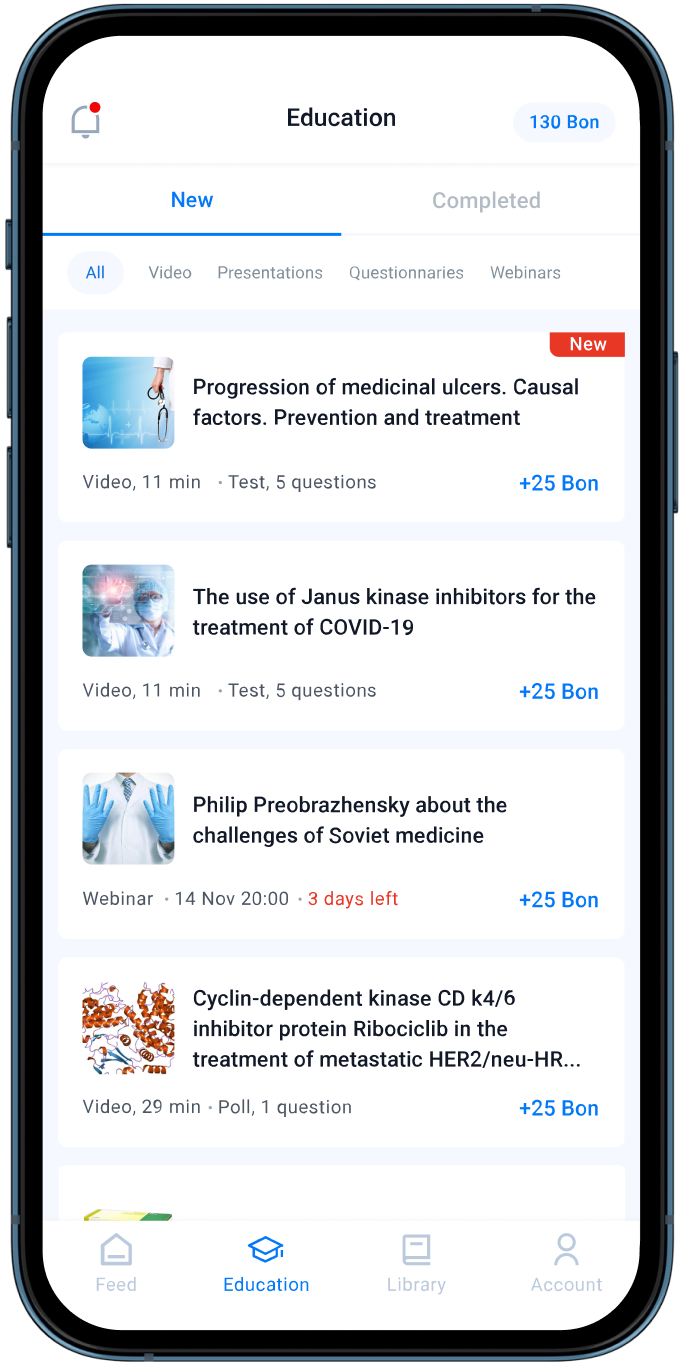This screenshot has width=682, height=1366.
Task: Open the Ribociclib kinase inhibitor video
Action: [386, 1028]
